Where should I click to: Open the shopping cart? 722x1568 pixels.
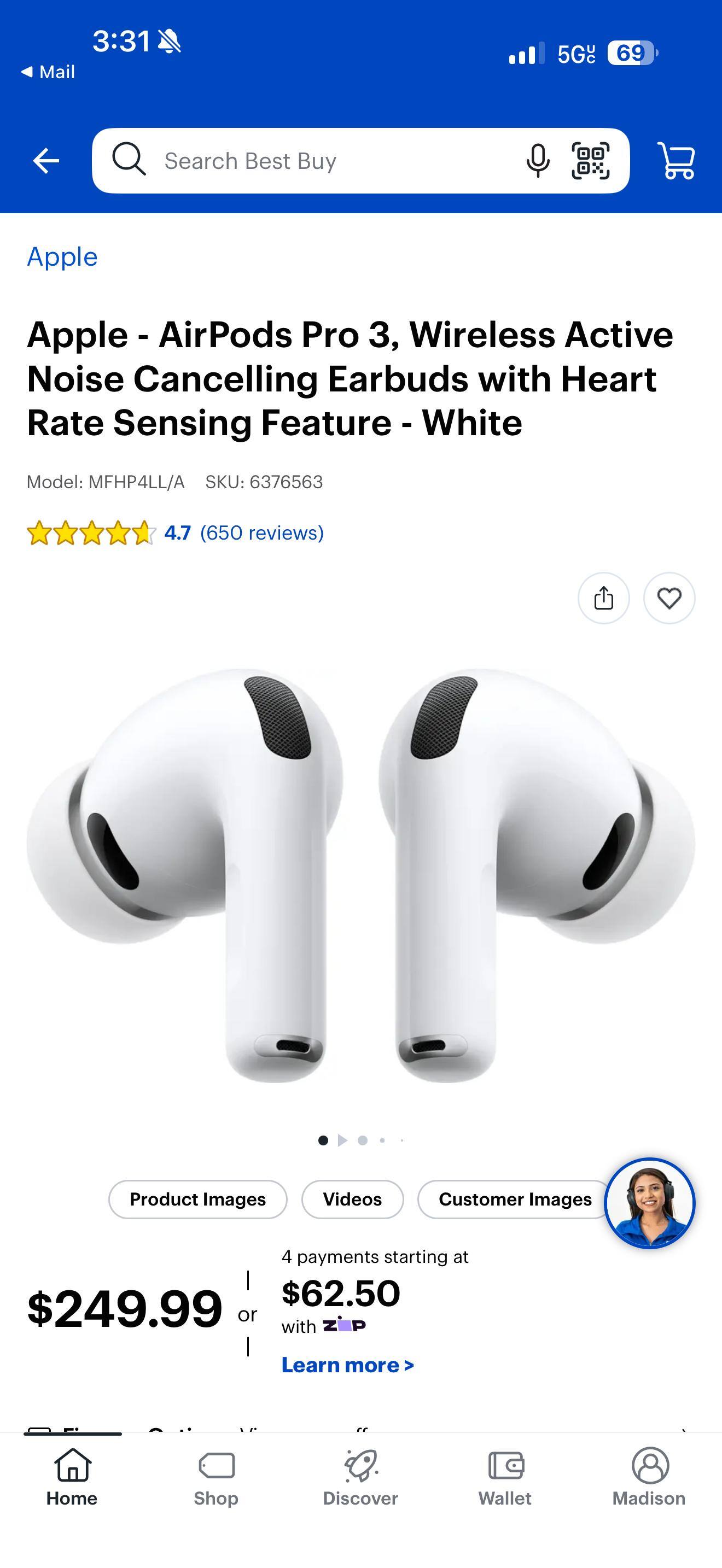coord(677,161)
